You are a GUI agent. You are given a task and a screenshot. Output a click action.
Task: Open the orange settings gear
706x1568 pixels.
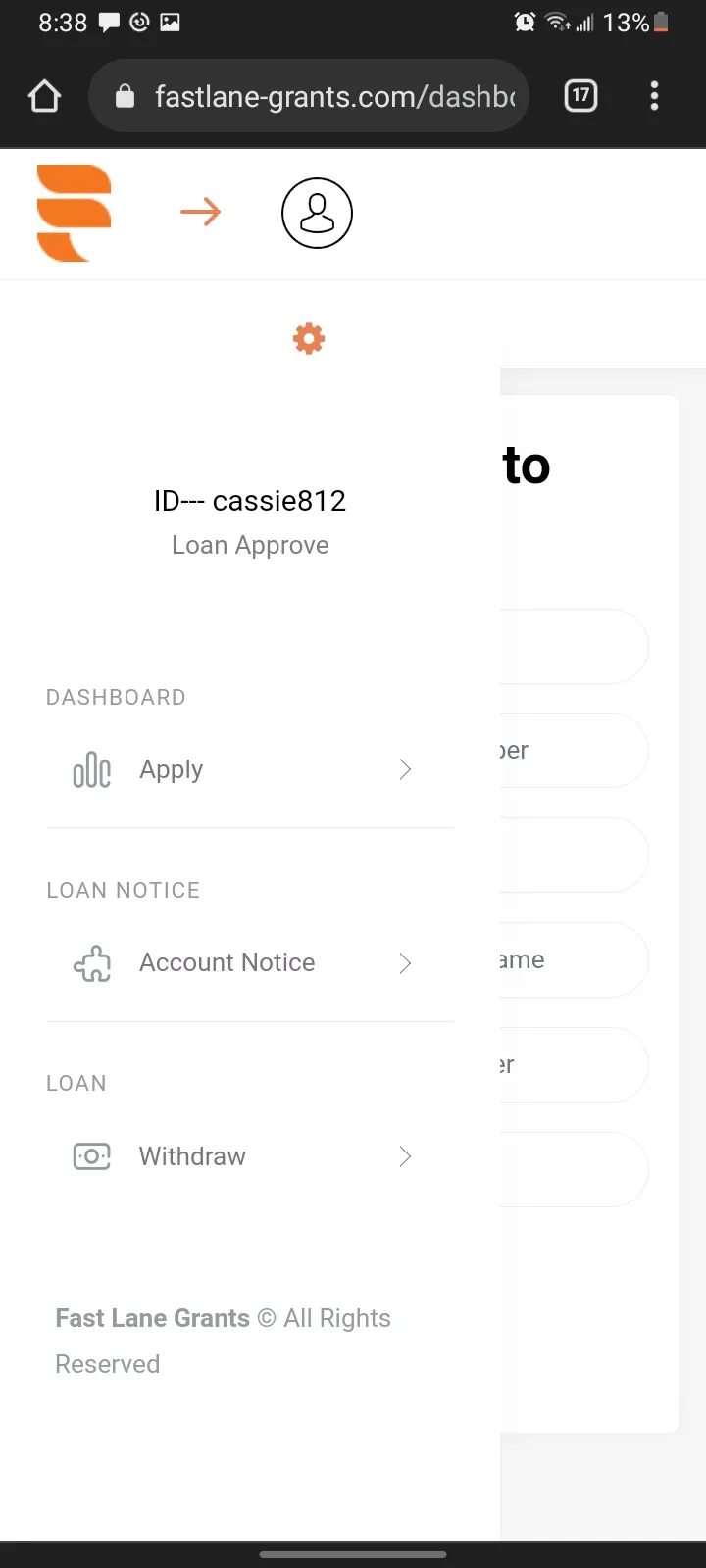309,339
